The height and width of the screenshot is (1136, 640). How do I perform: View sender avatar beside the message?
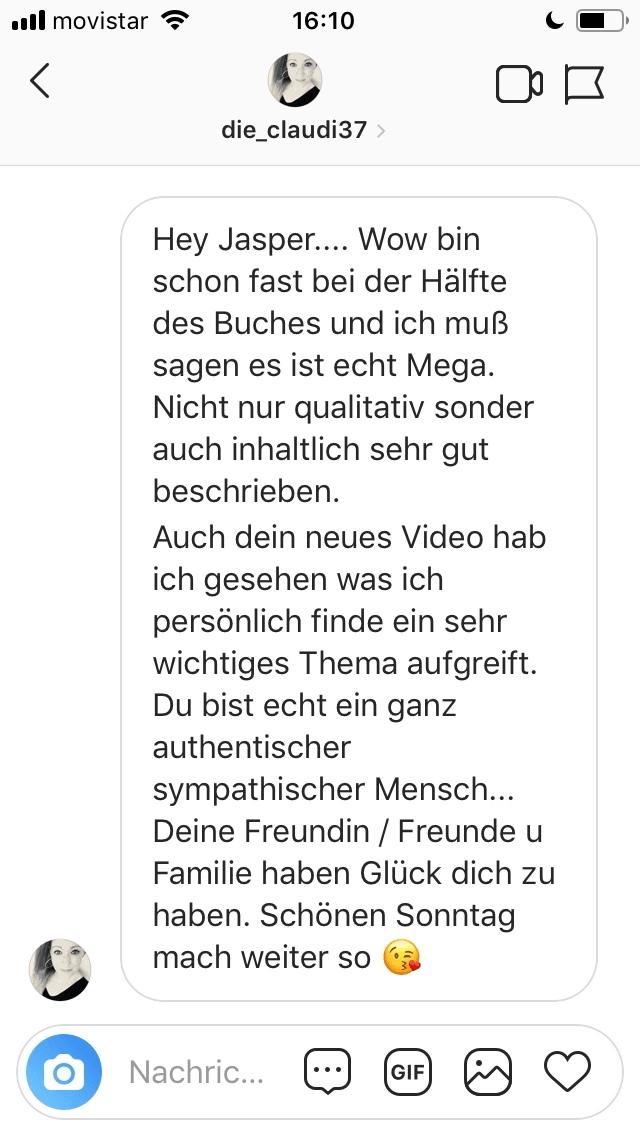59,969
